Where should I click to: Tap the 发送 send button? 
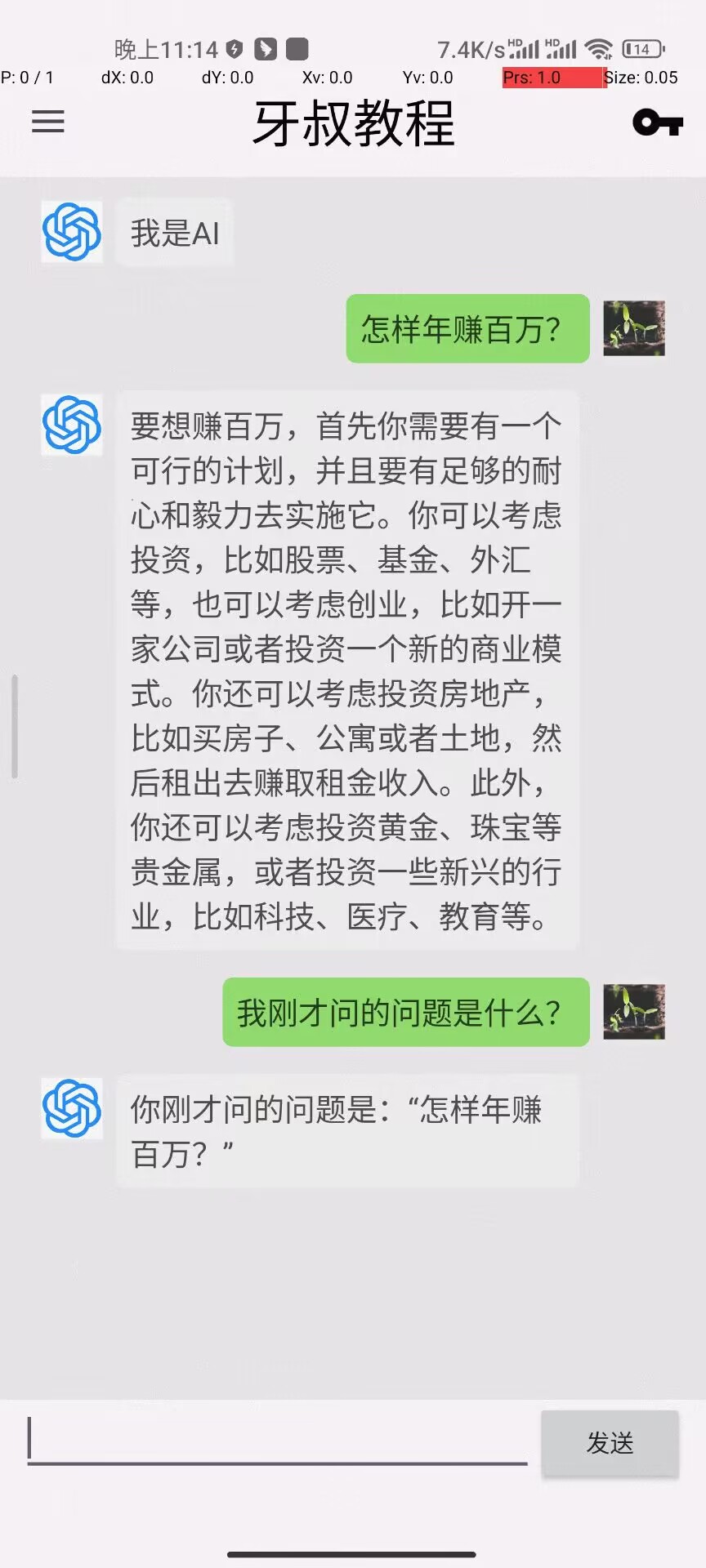610,1443
